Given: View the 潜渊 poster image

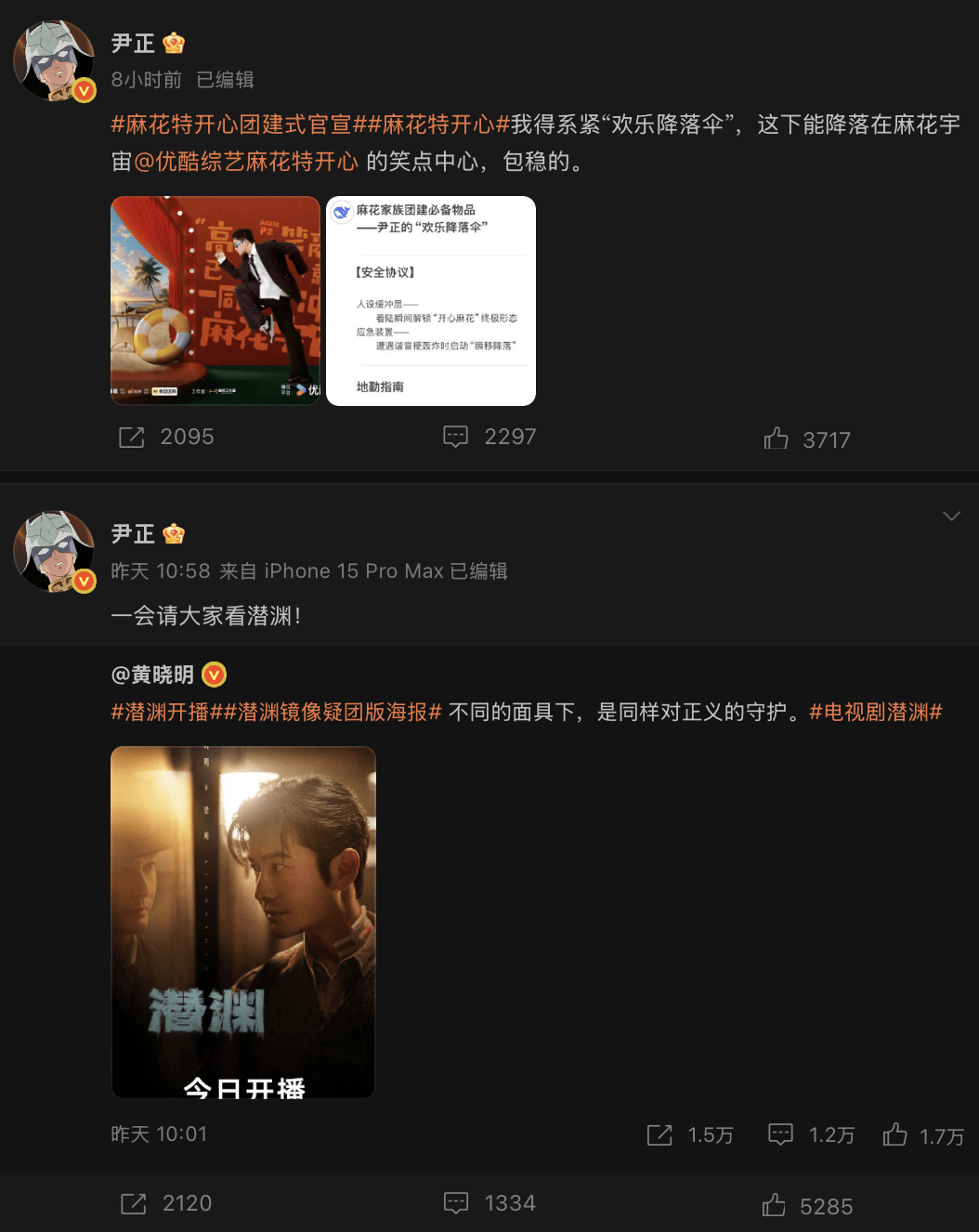Looking at the screenshot, I should (243, 922).
